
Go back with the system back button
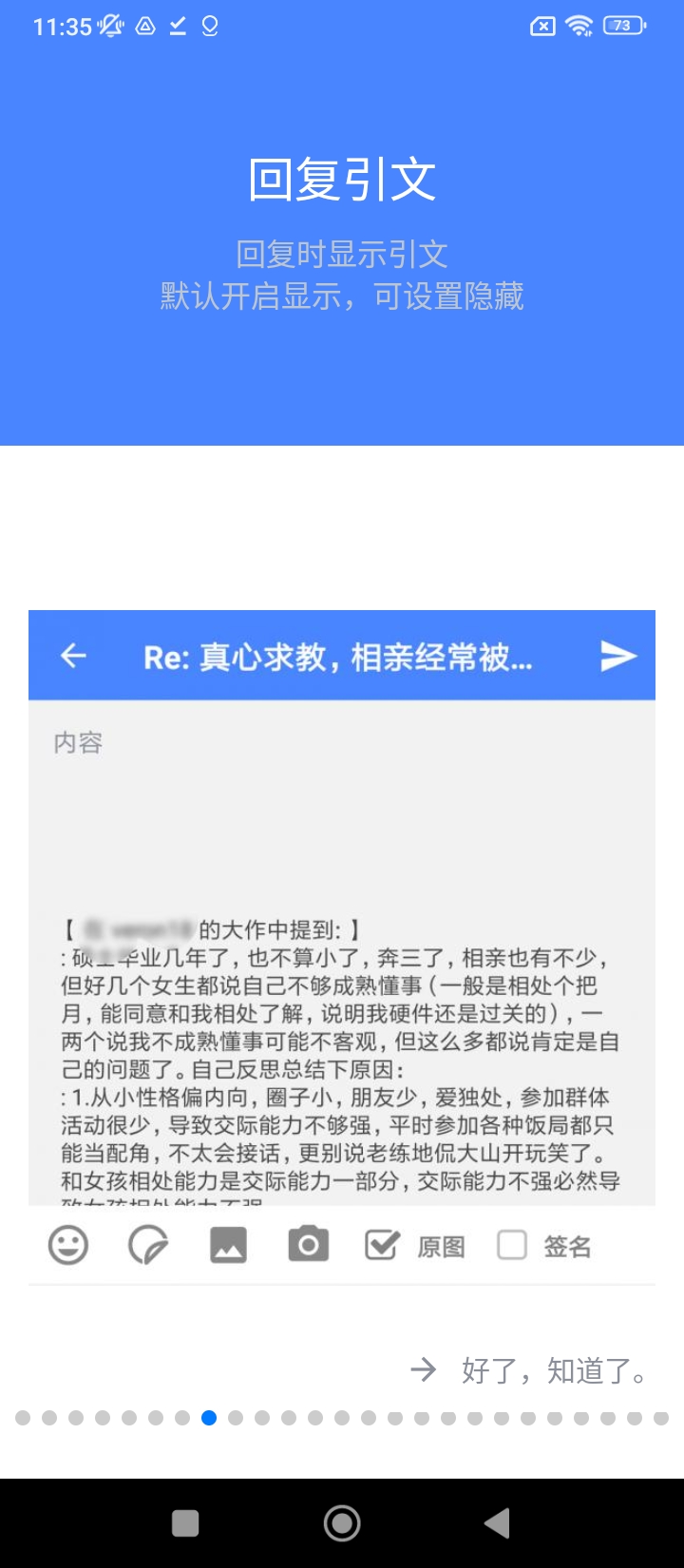tap(498, 1523)
